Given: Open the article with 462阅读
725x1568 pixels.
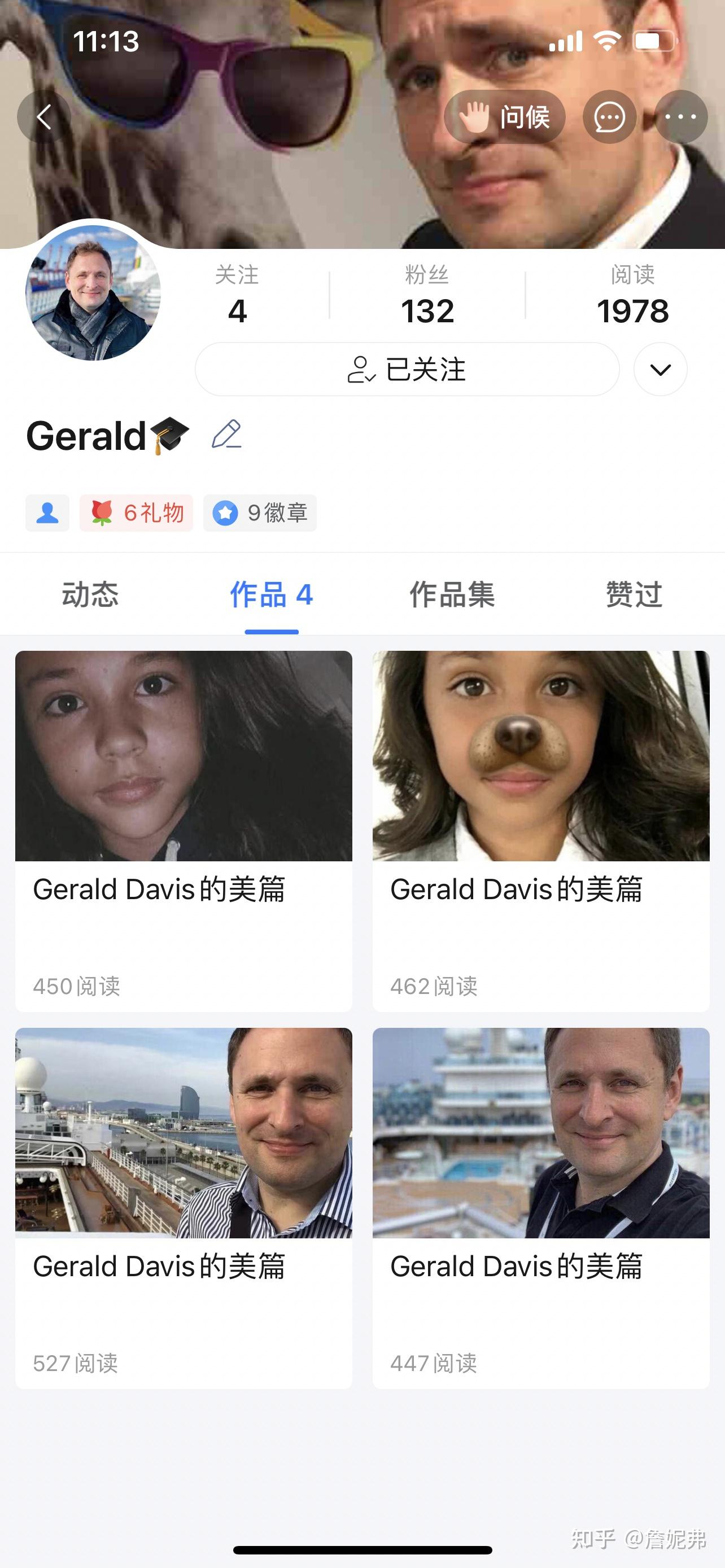Looking at the screenshot, I should [541, 831].
